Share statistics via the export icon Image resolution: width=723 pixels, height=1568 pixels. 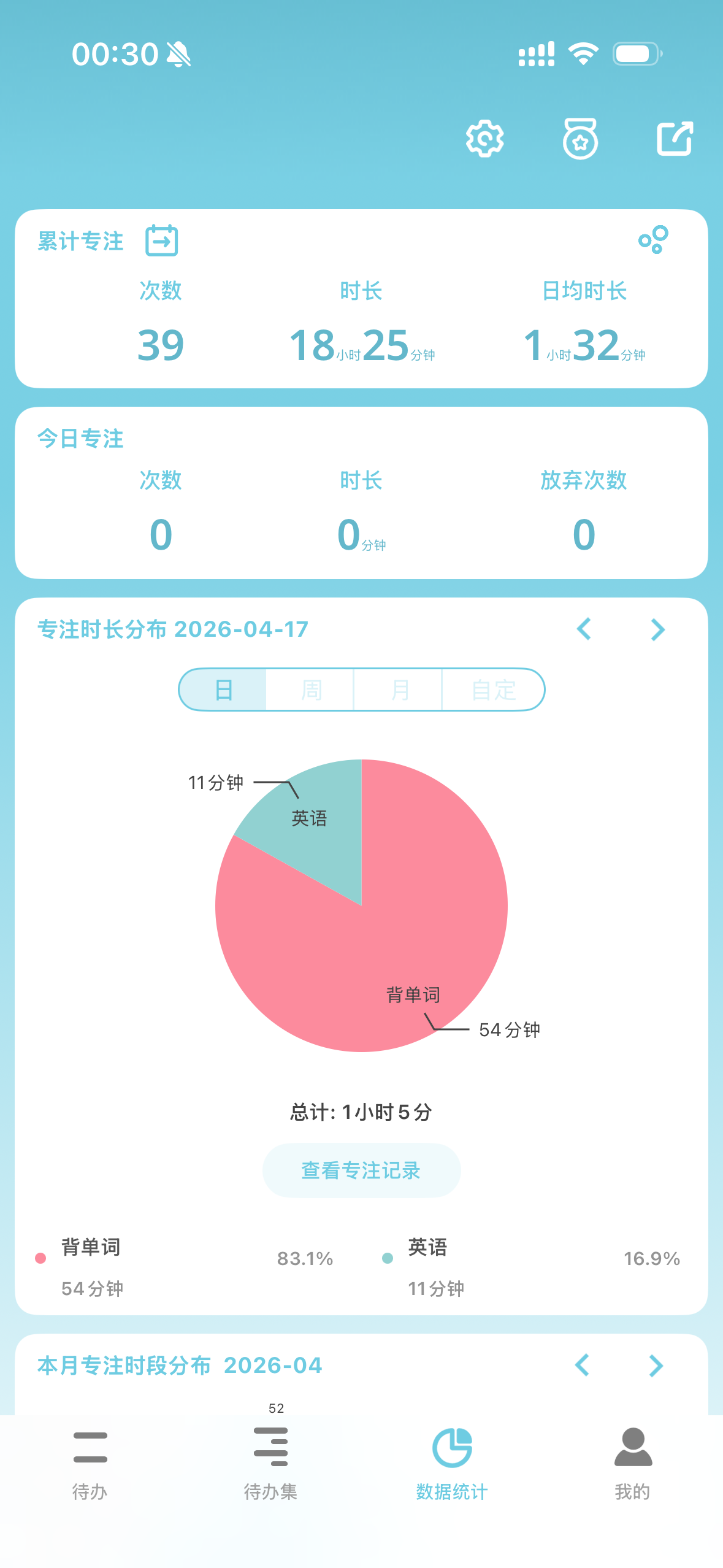675,139
